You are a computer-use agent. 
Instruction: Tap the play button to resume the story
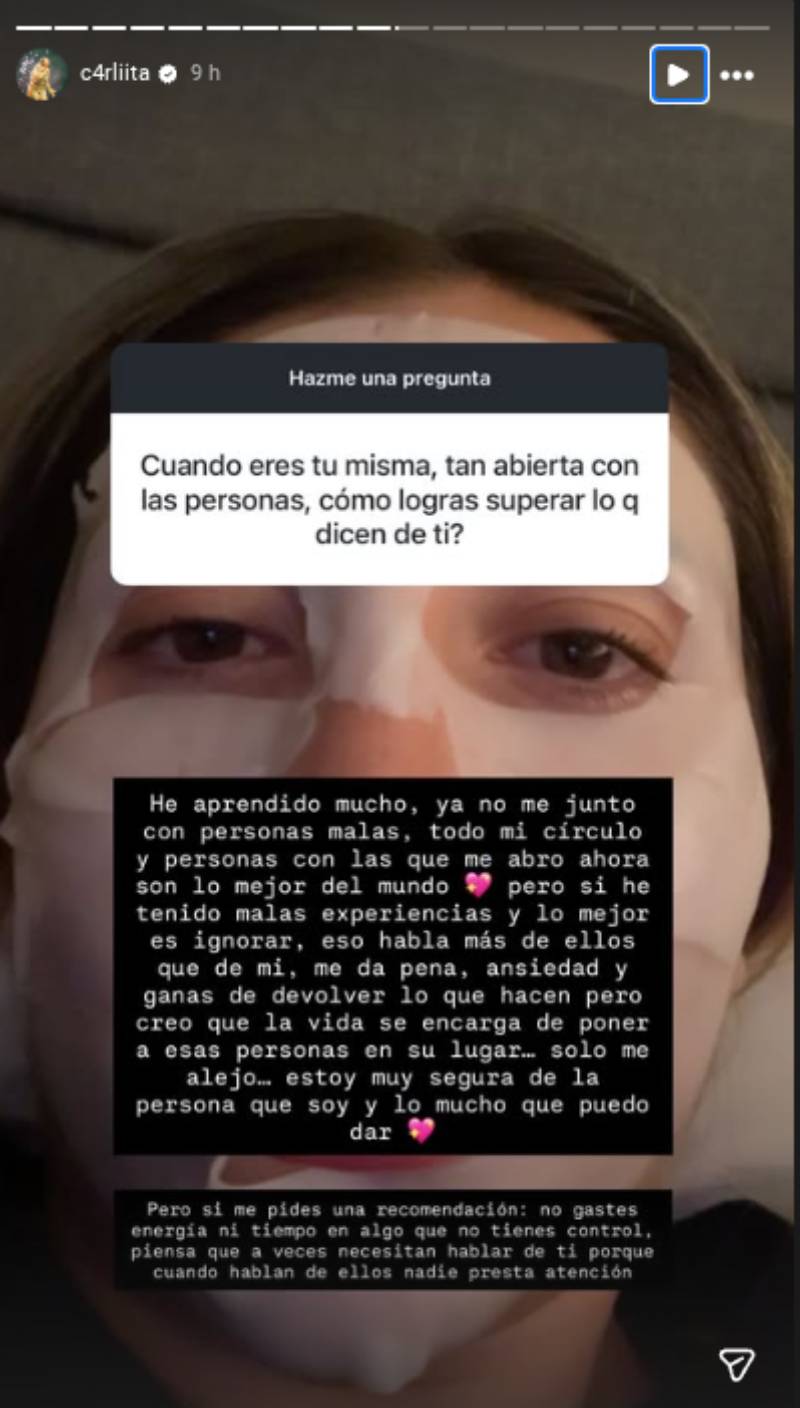point(679,75)
